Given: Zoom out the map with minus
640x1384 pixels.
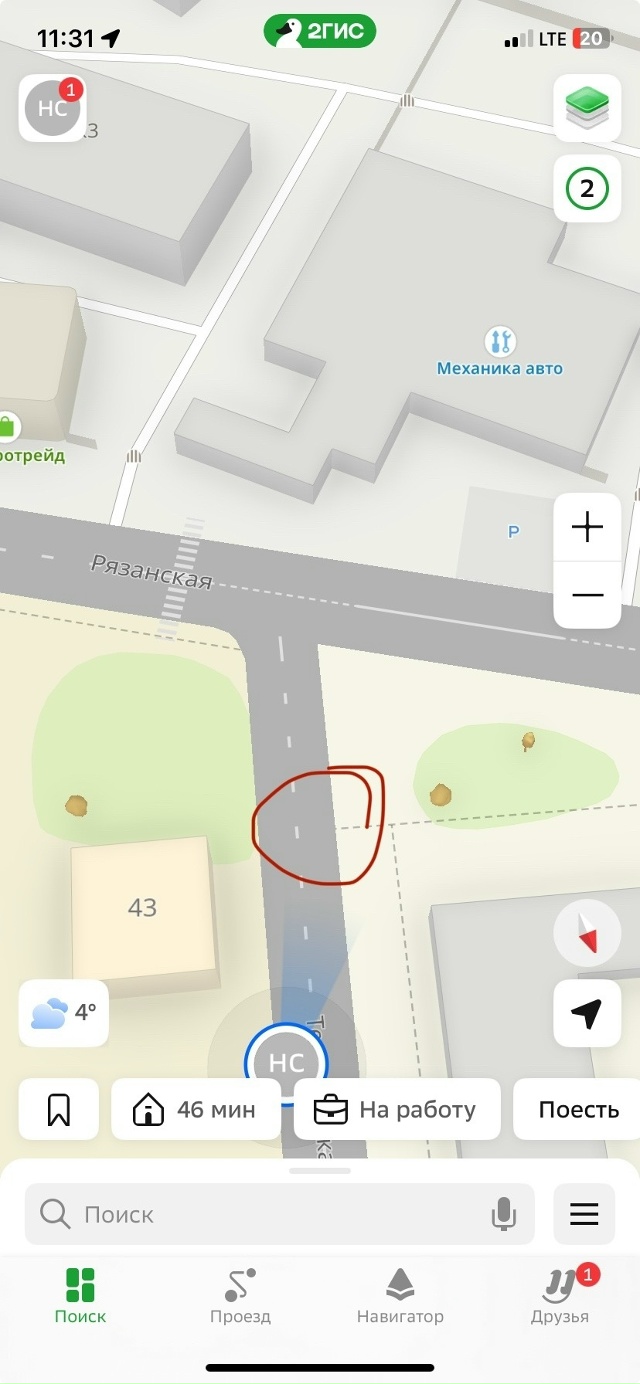Looking at the screenshot, I should (x=587, y=595).
